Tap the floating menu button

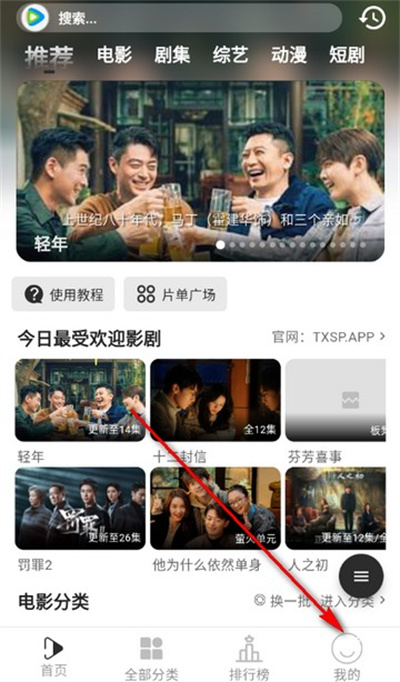click(361, 576)
